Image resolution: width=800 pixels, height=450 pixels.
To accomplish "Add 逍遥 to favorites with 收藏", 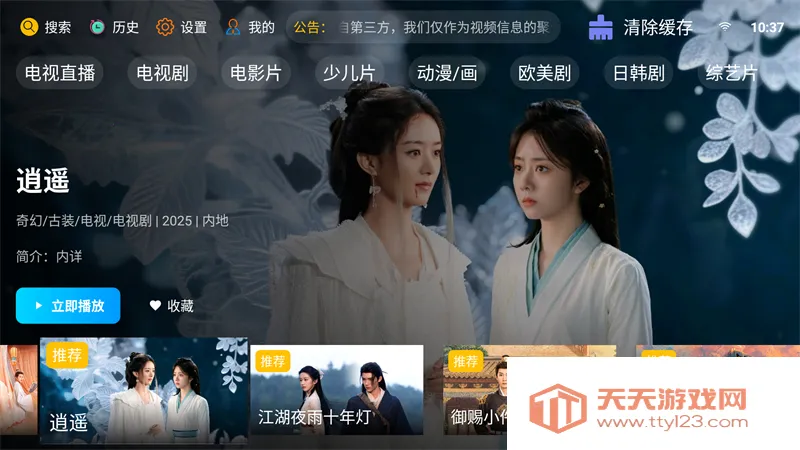I will tap(171, 306).
